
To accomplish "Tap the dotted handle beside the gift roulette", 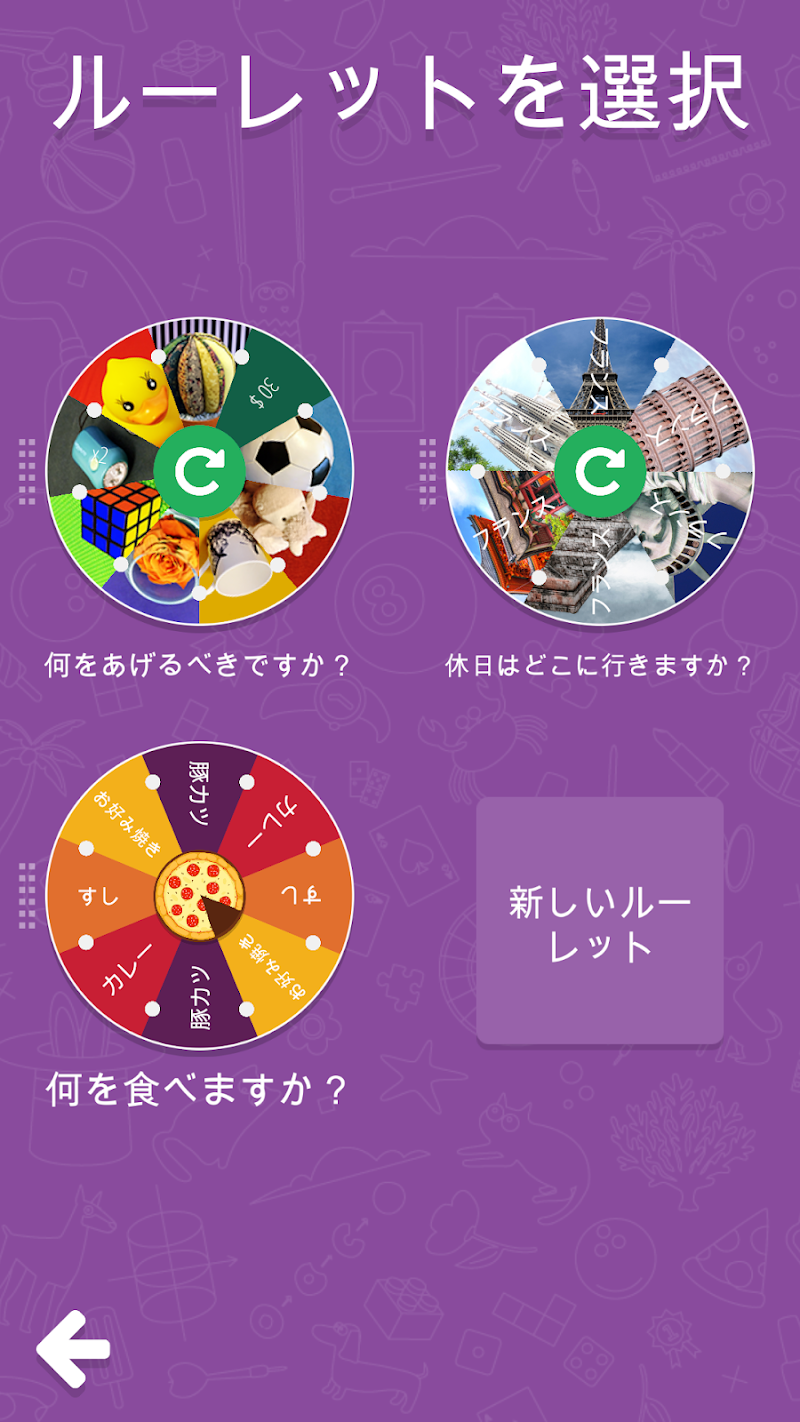I will point(27,472).
